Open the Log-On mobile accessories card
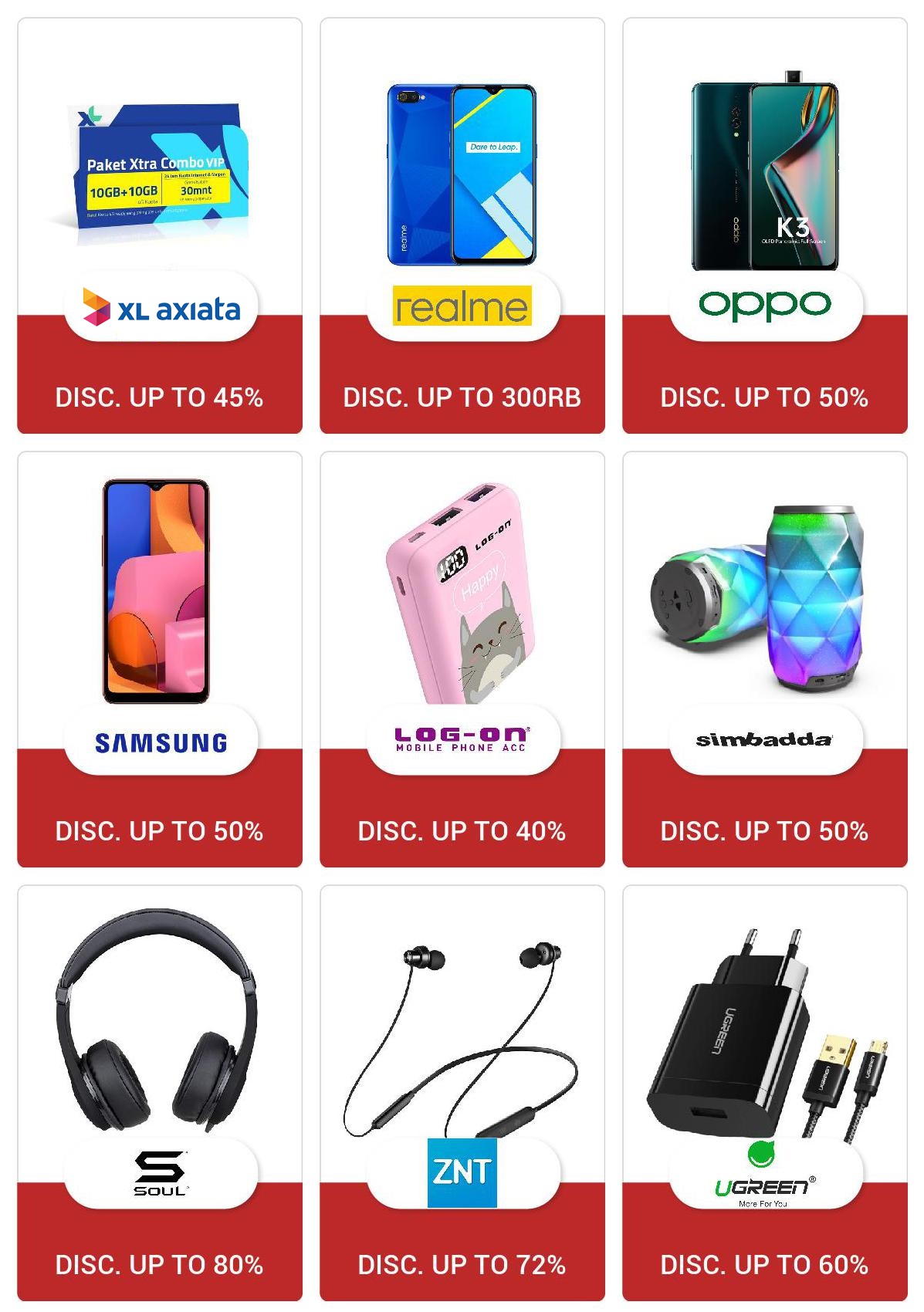924x1312 pixels. (462, 659)
